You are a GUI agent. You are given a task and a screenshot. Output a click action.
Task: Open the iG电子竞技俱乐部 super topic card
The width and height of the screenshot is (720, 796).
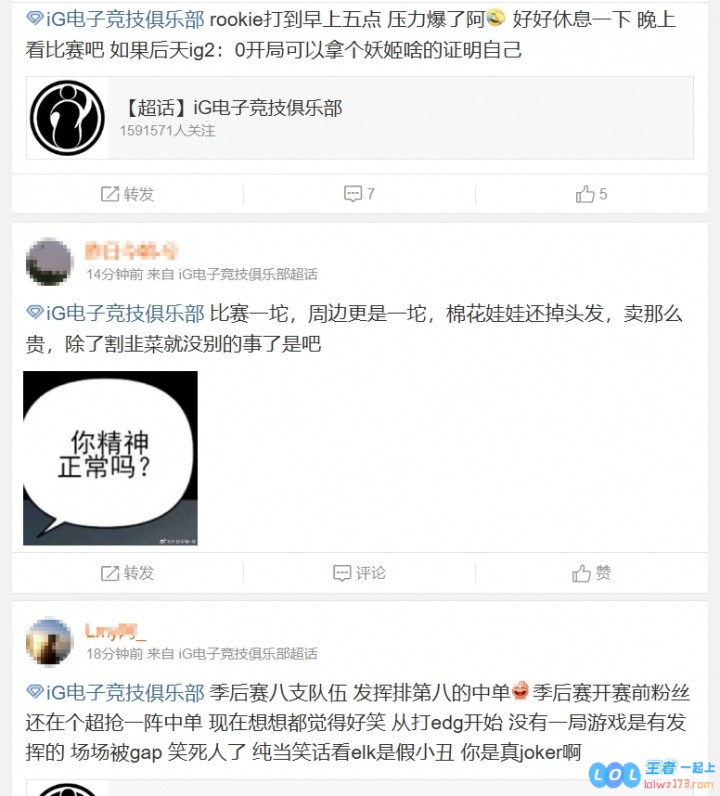click(x=359, y=118)
